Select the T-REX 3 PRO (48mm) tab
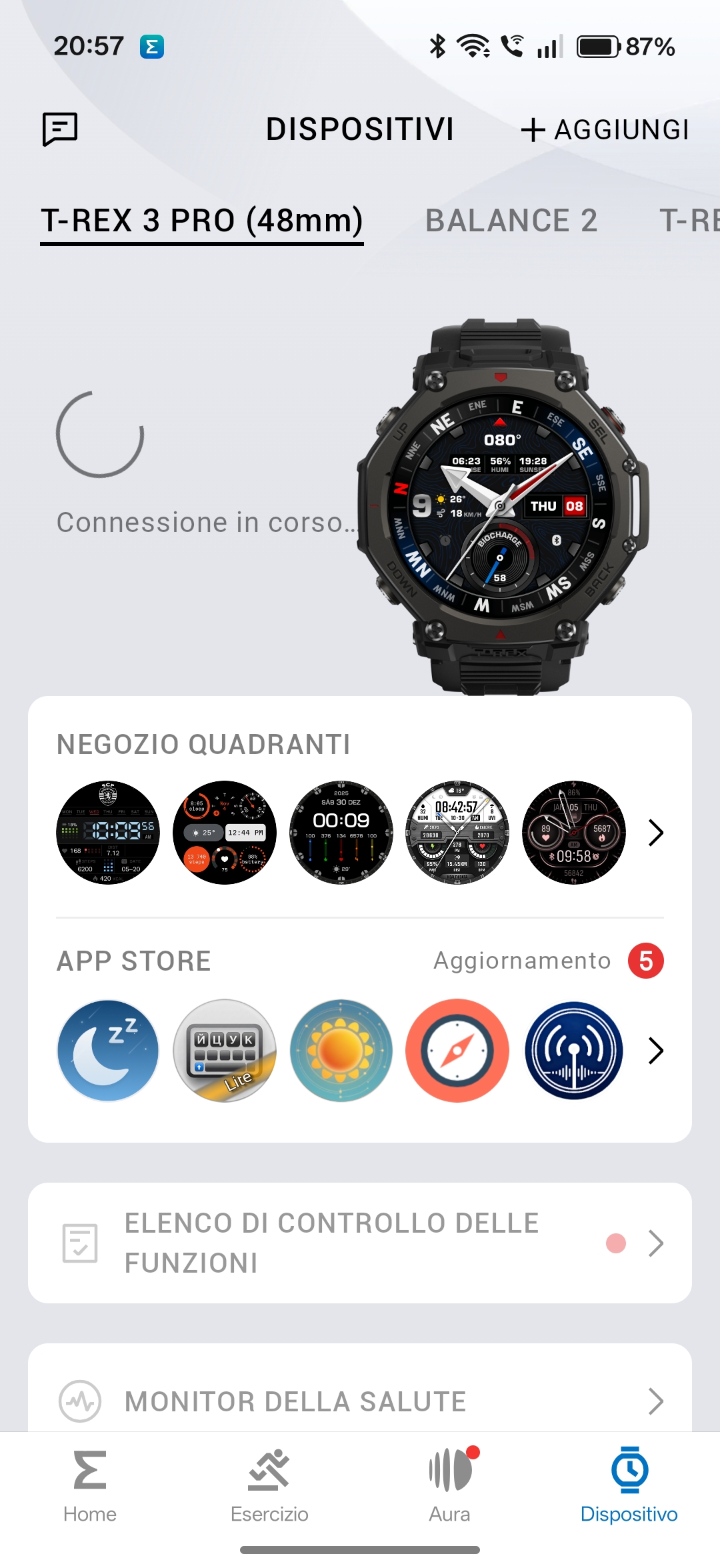 pyautogui.click(x=202, y=221)
